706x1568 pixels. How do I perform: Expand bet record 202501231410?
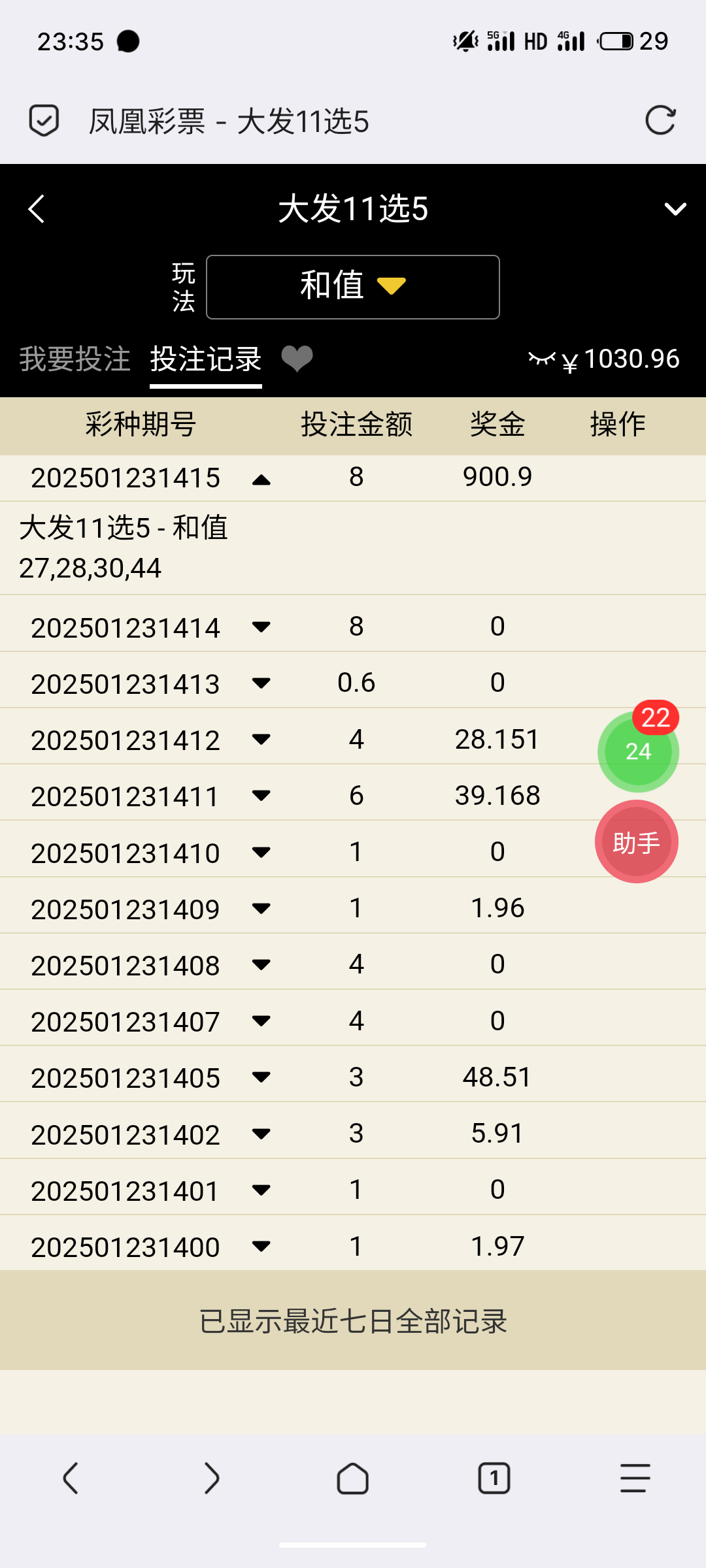coord(261,853)
